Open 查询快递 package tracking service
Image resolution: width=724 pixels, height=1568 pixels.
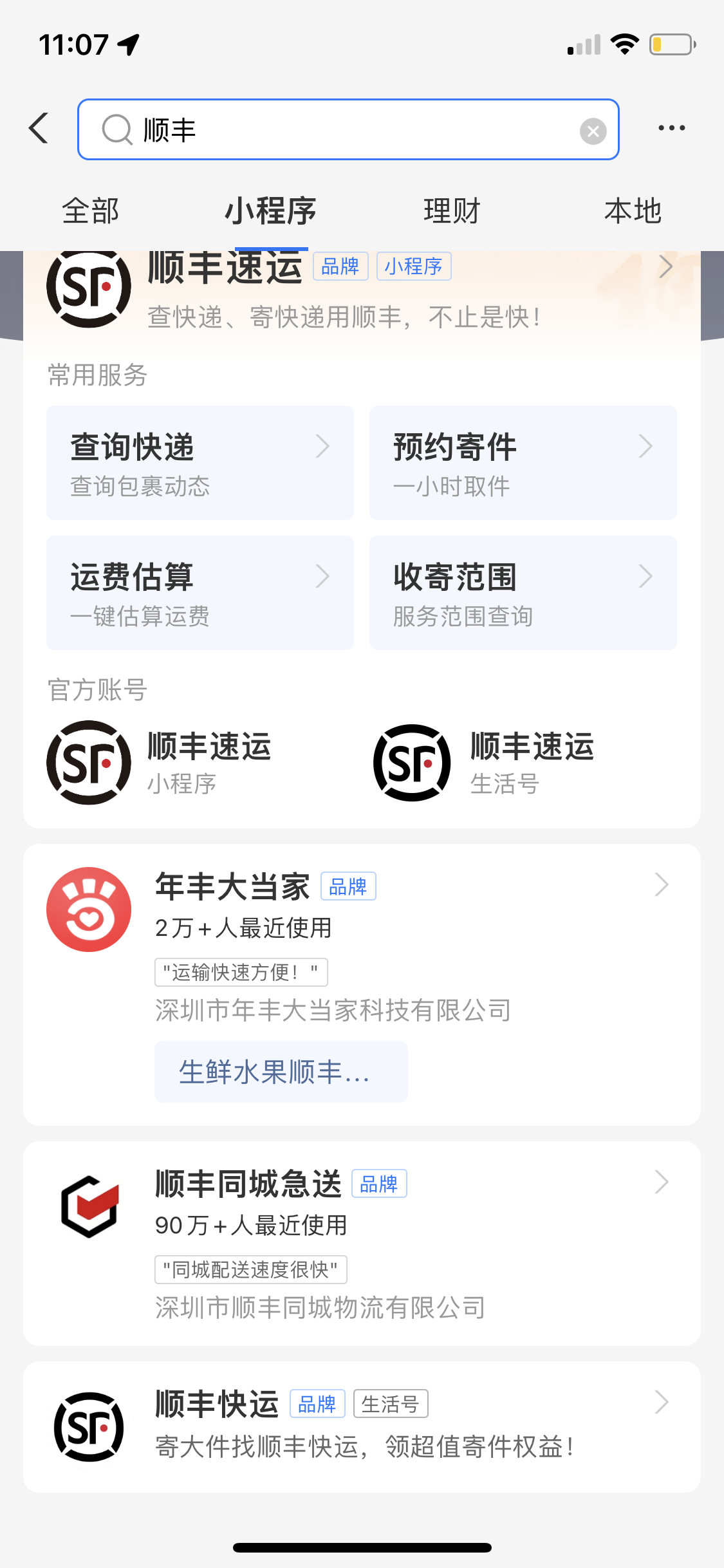200,463
